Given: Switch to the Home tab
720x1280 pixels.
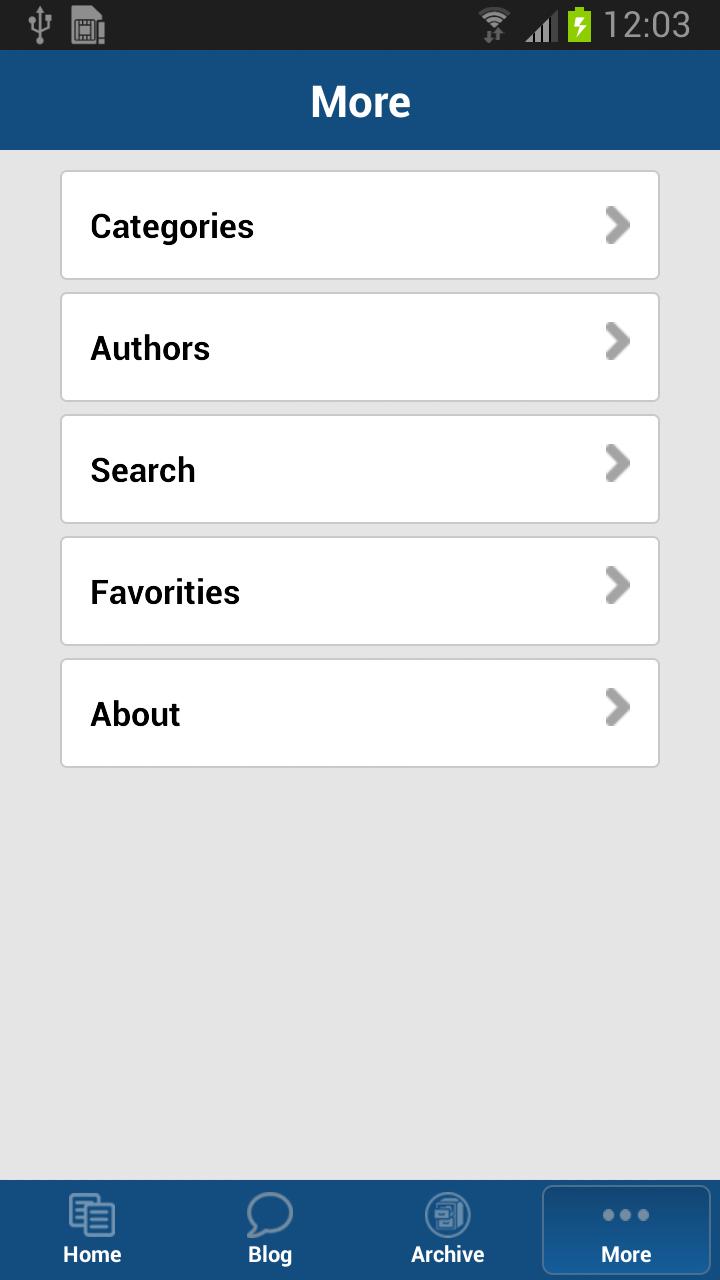Looking at the screenshot, I should (92, 1230).
